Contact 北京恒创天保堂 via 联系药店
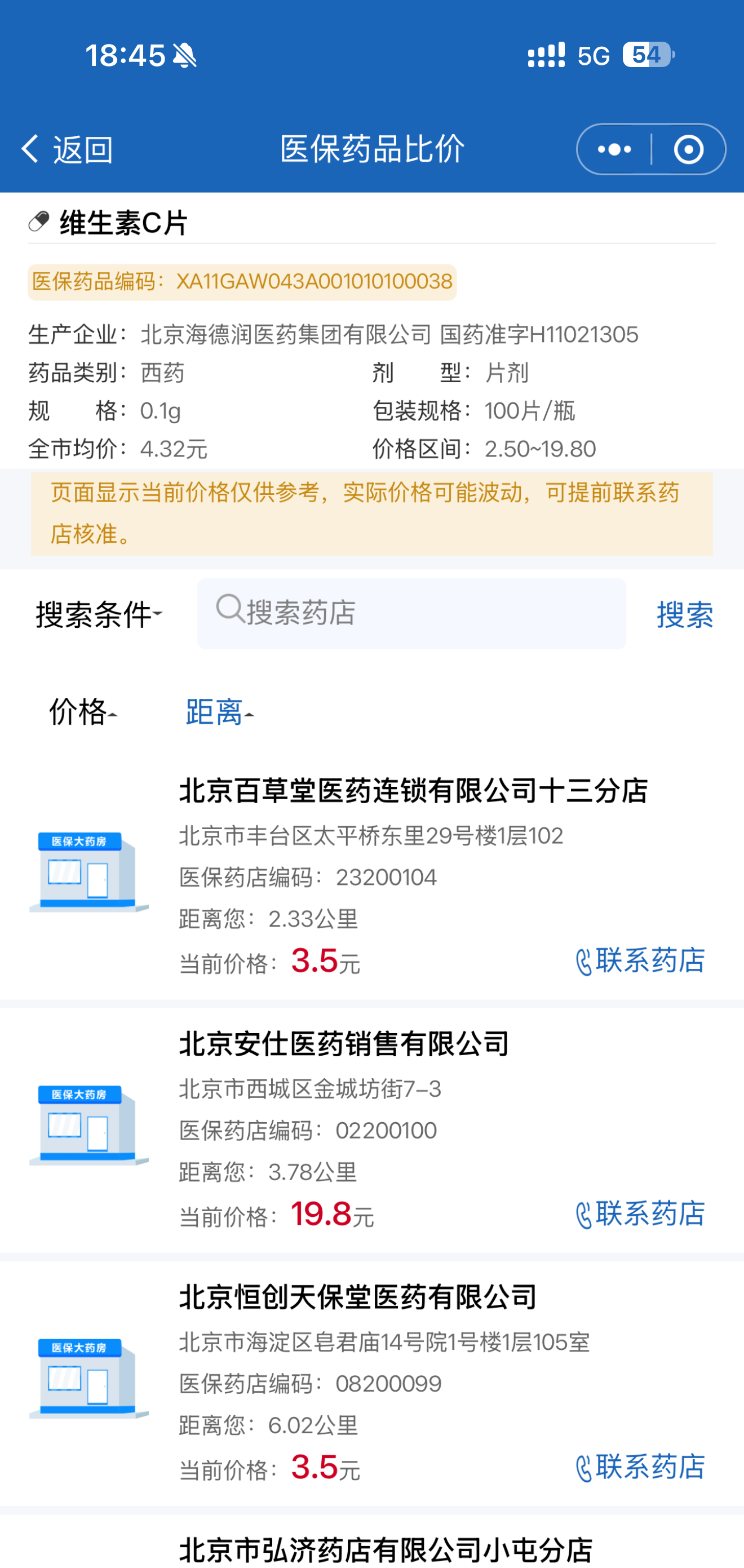The width and height of the screenshot is (744, 1568). tap(640, 1468)
